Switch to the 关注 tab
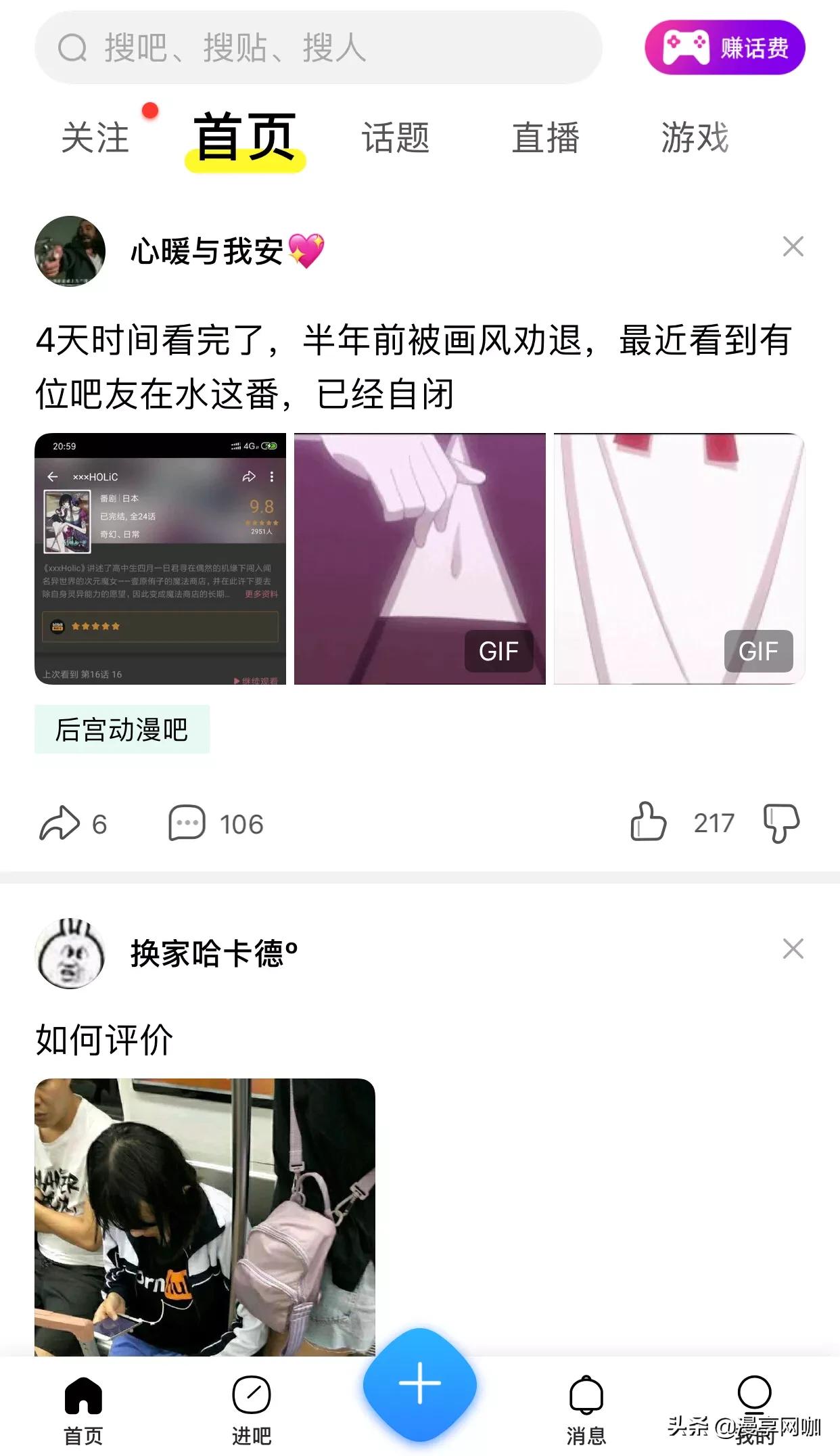 [95, 138]
